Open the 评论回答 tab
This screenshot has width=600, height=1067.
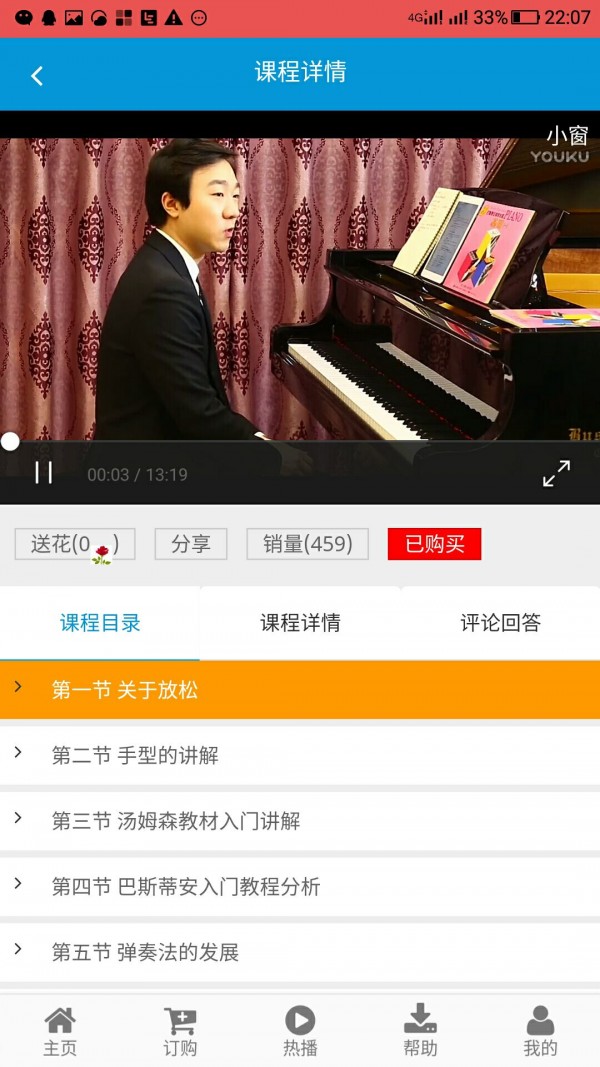point(500,623)
